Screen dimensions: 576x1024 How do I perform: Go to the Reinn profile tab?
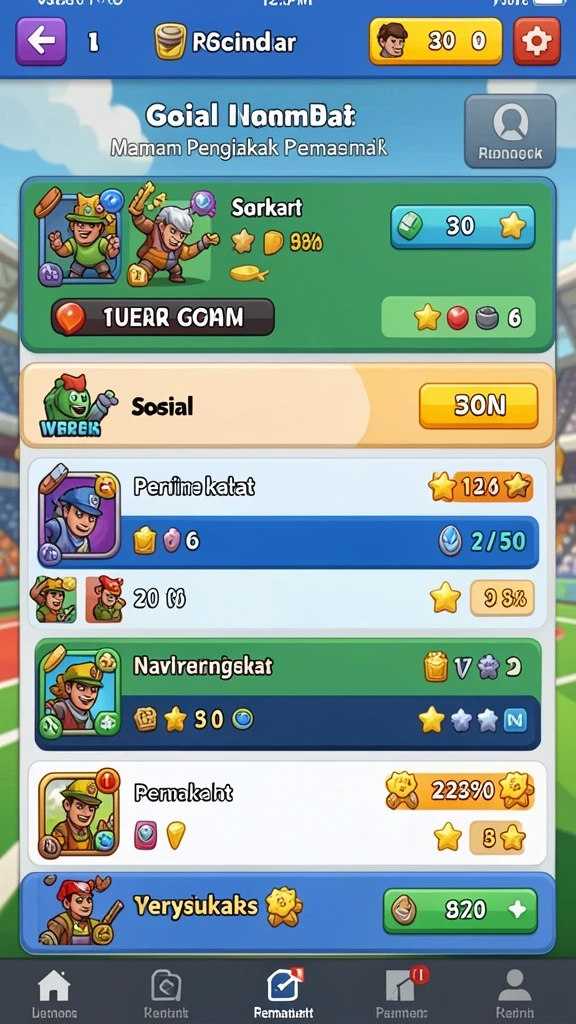[x=515, y=993]
